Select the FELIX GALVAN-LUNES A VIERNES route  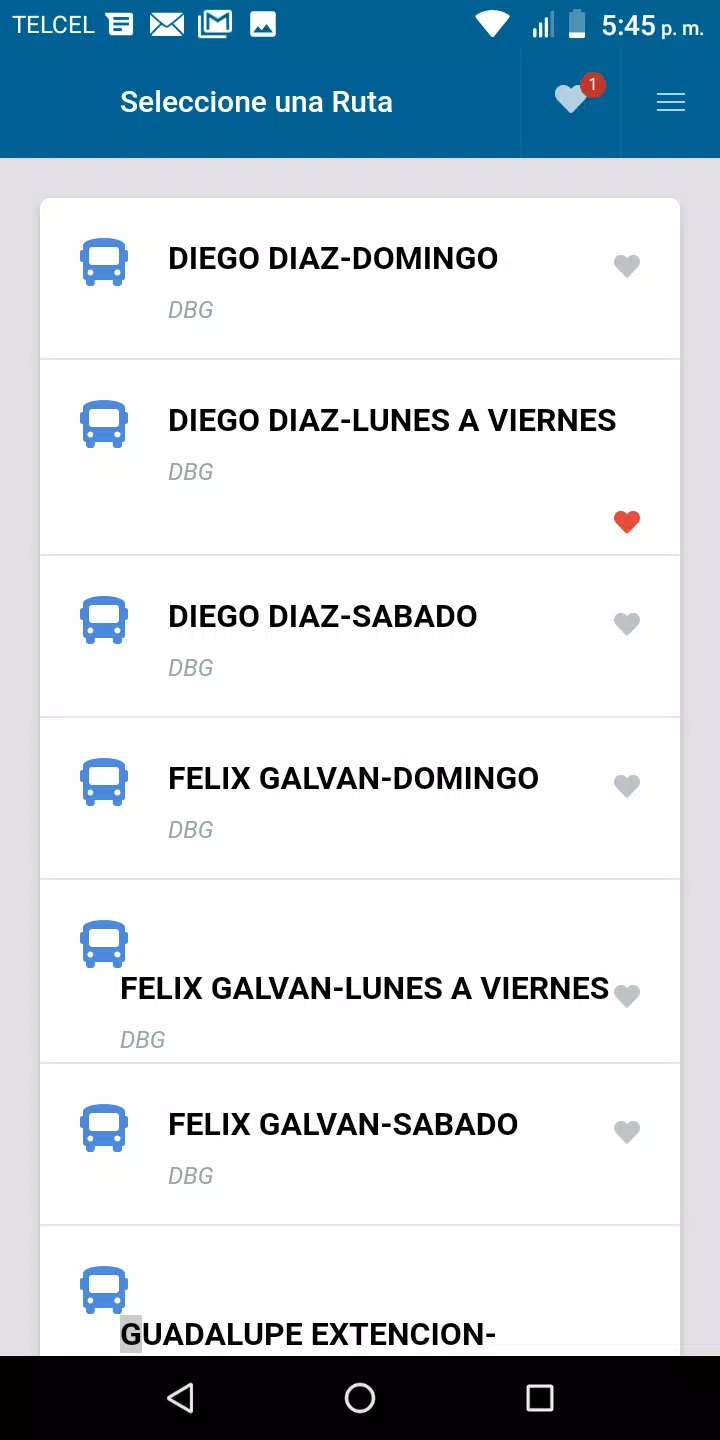click(x=364, y=988)
